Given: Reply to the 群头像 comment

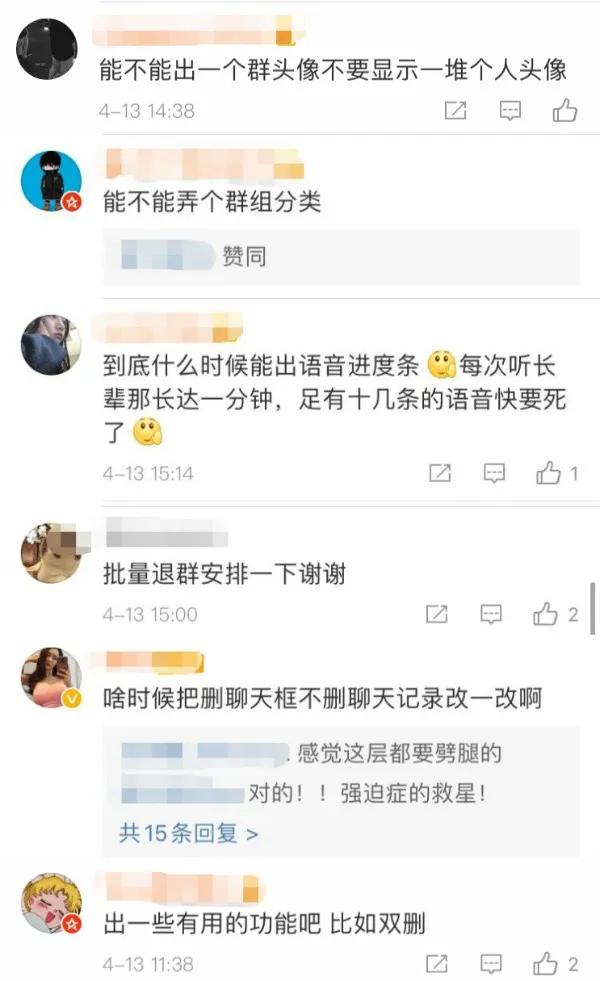Looking at the screenshot, I should pos(511,111).
